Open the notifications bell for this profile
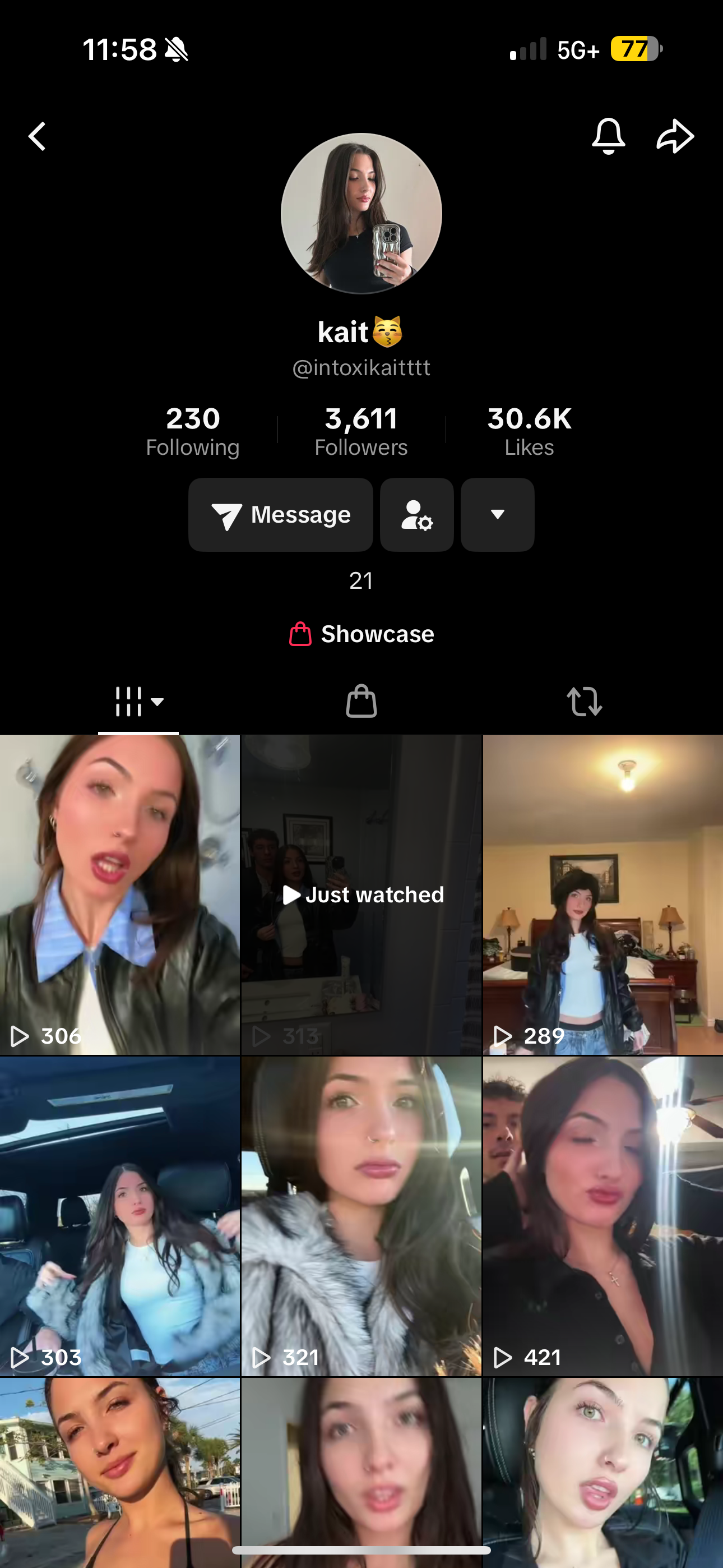This screenshot has width=723, height=1568. (x=608, y=136)
